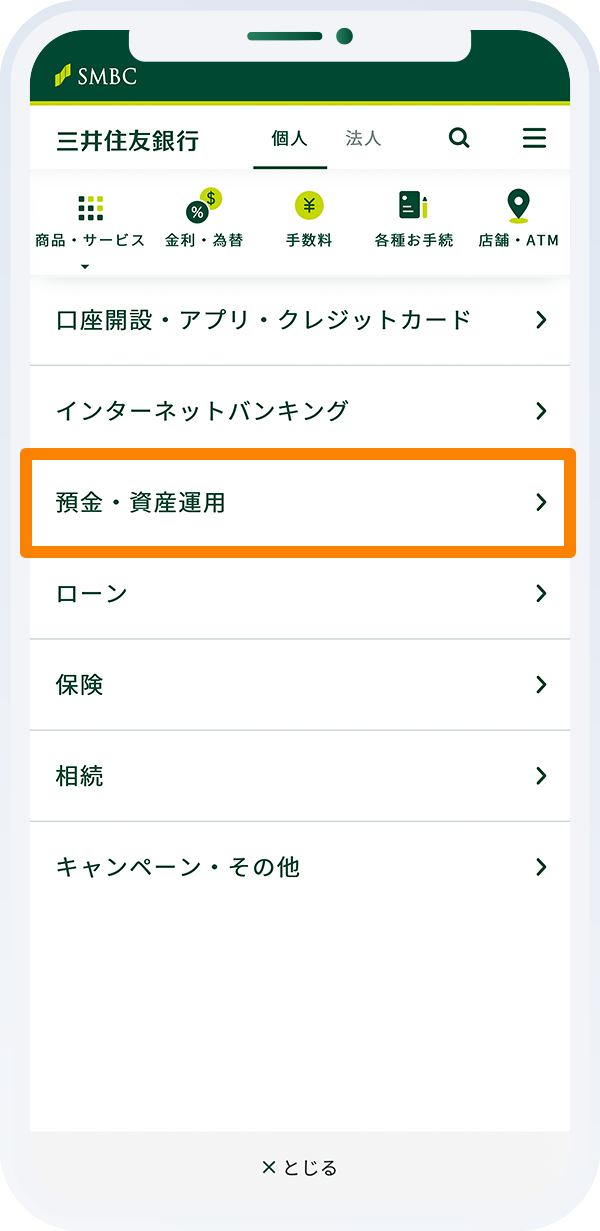Find 店舗・ATM locations
The height and width of the screenshot is (1231, 600).
click(518, 220)
